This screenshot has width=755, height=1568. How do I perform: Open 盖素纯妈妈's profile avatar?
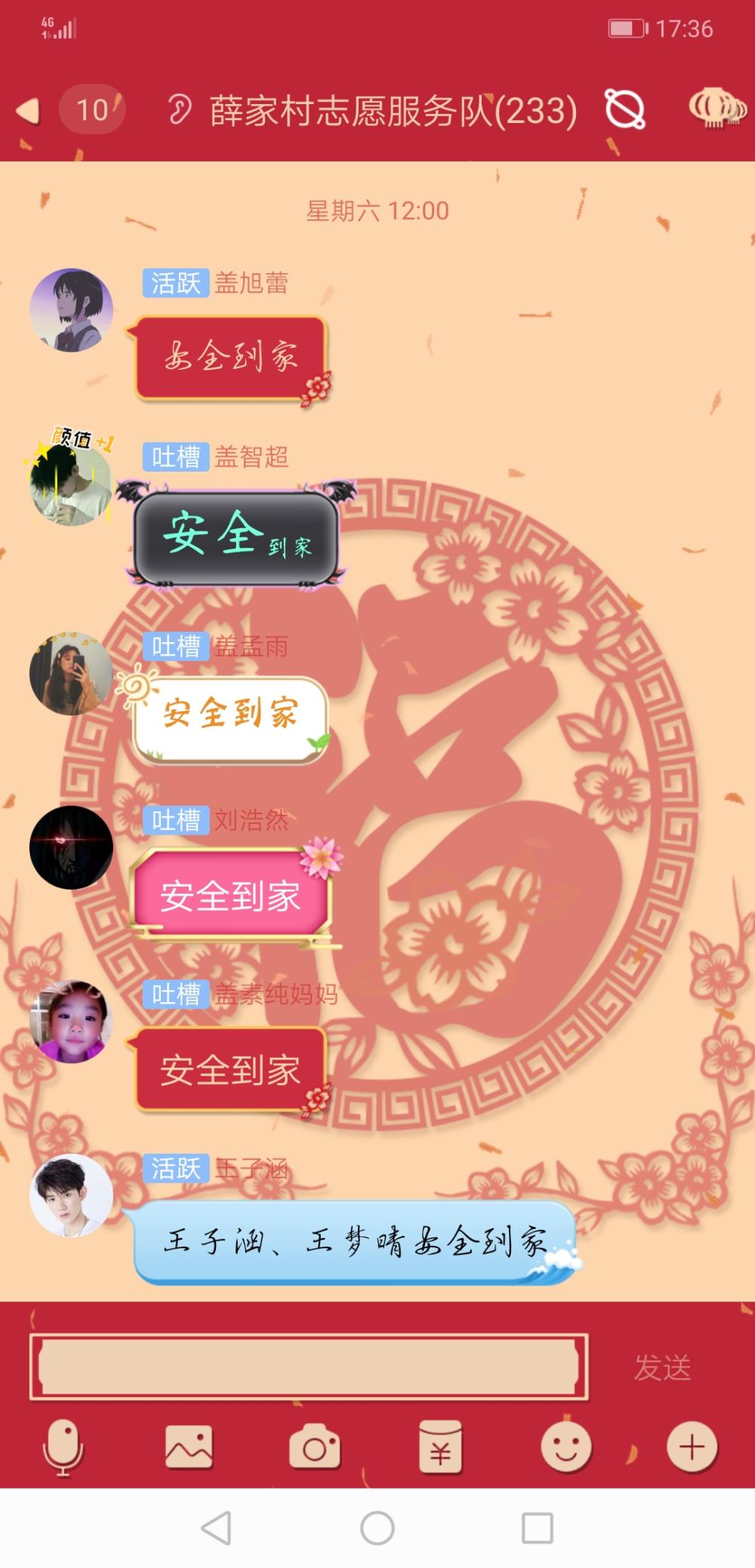click(71, 1022)
